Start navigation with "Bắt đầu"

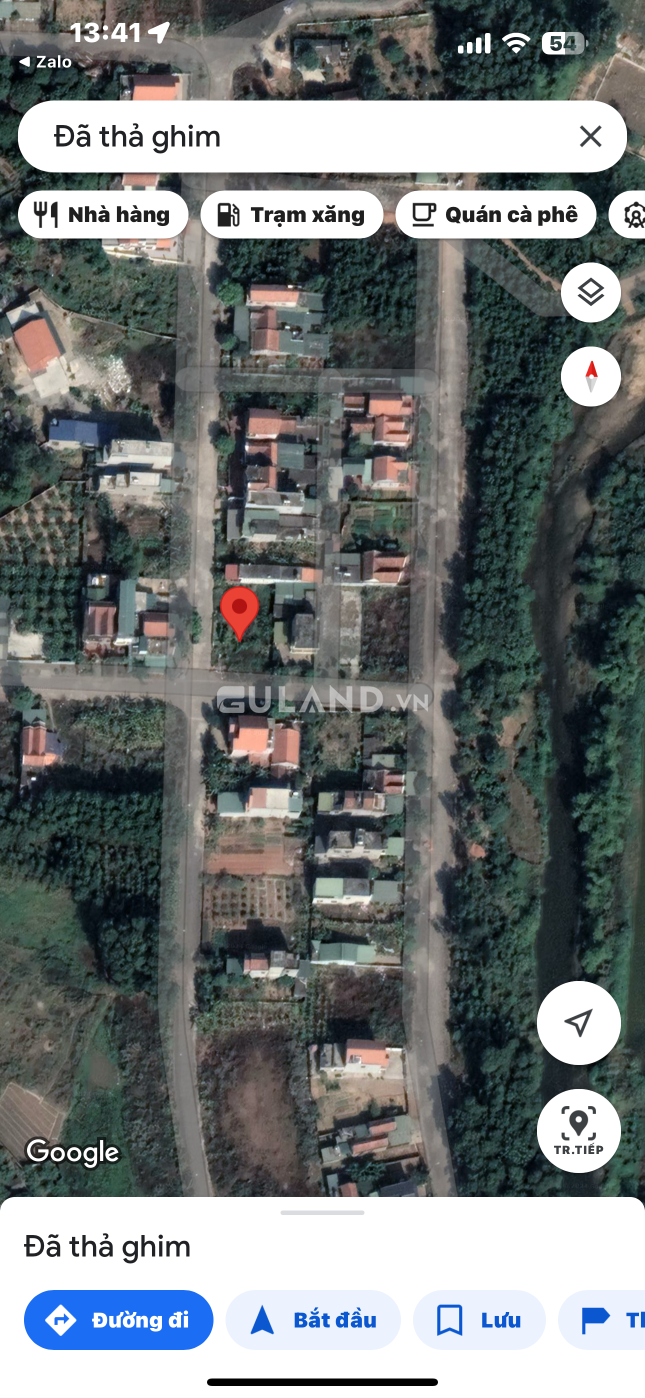coord(313,1320)
